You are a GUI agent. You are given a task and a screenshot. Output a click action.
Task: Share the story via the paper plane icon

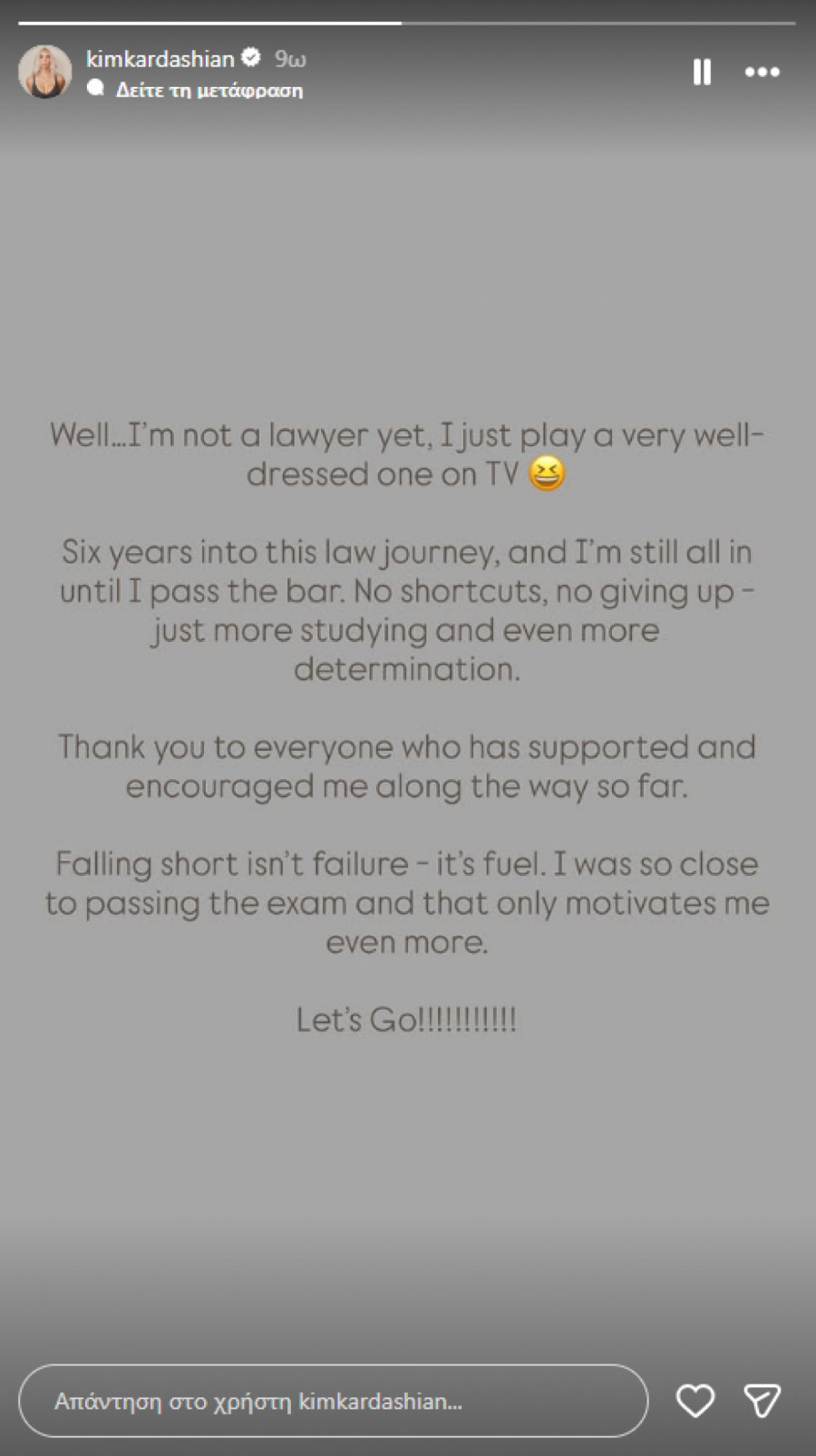[x=762, y=1401]
